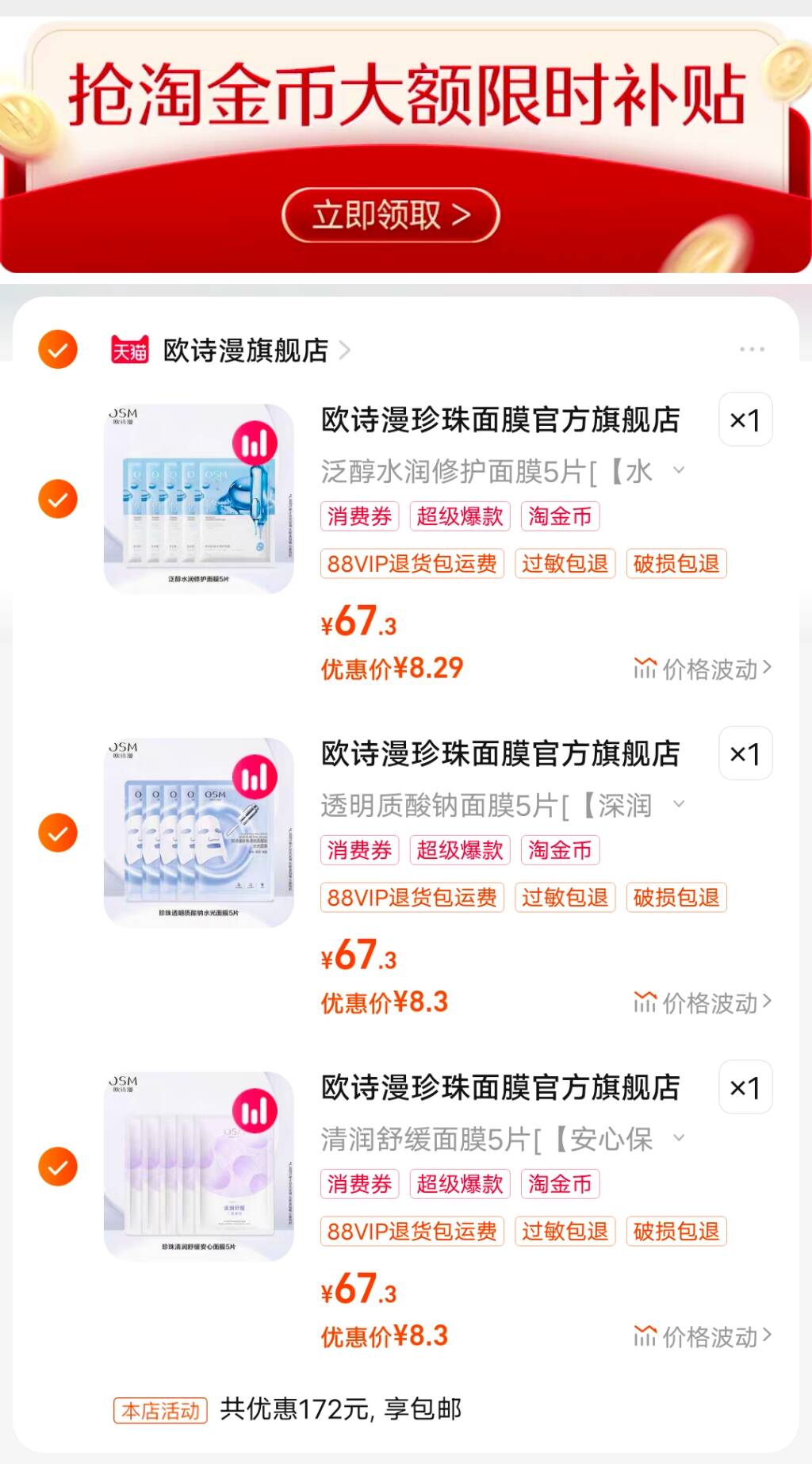The height and width of the screenshot is (1464, 812).
Task: Click the 超级爆款 tag on the third product
Action: (x=462, y=1184)
